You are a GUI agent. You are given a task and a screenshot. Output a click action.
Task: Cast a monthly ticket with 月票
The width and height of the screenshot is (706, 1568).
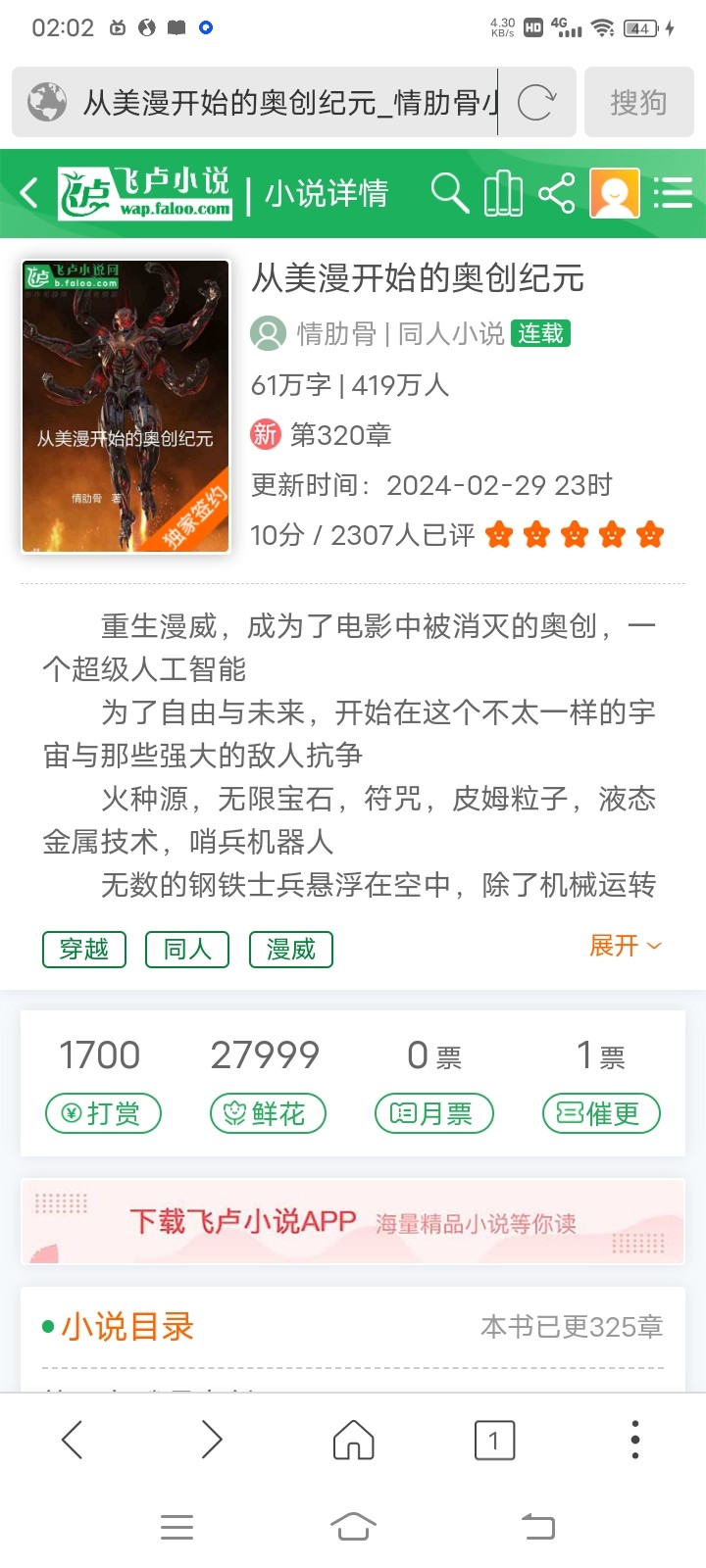(x=433, y=1113)
